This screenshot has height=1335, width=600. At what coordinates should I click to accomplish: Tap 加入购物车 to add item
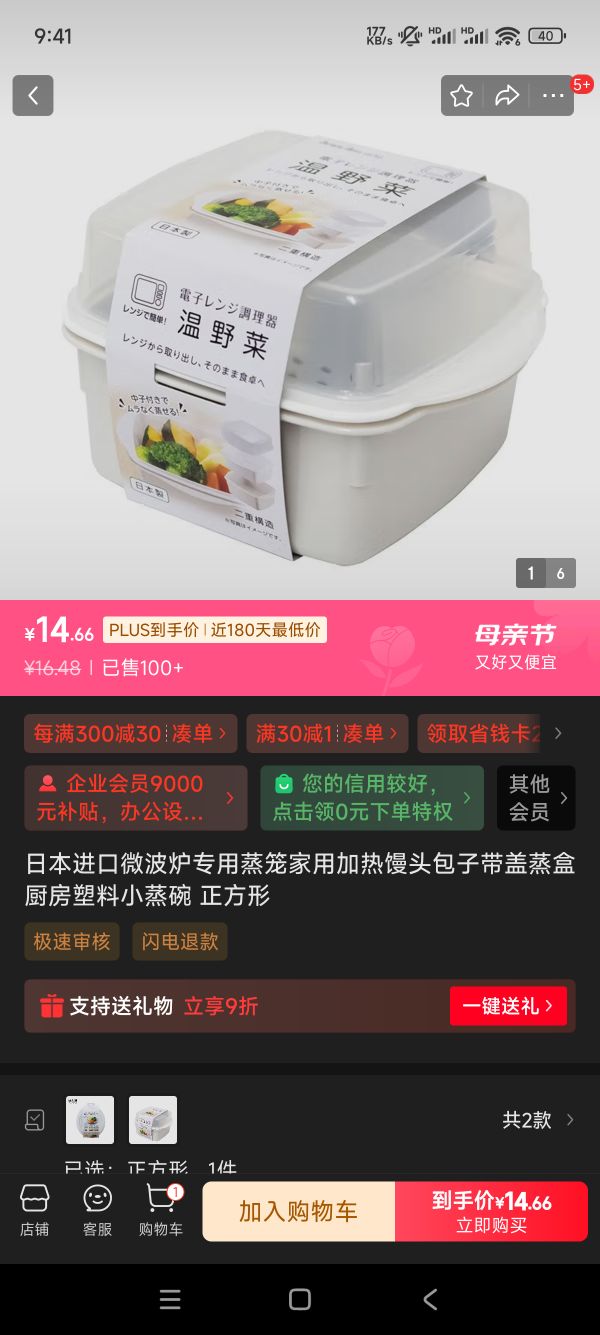[298, 1211]
